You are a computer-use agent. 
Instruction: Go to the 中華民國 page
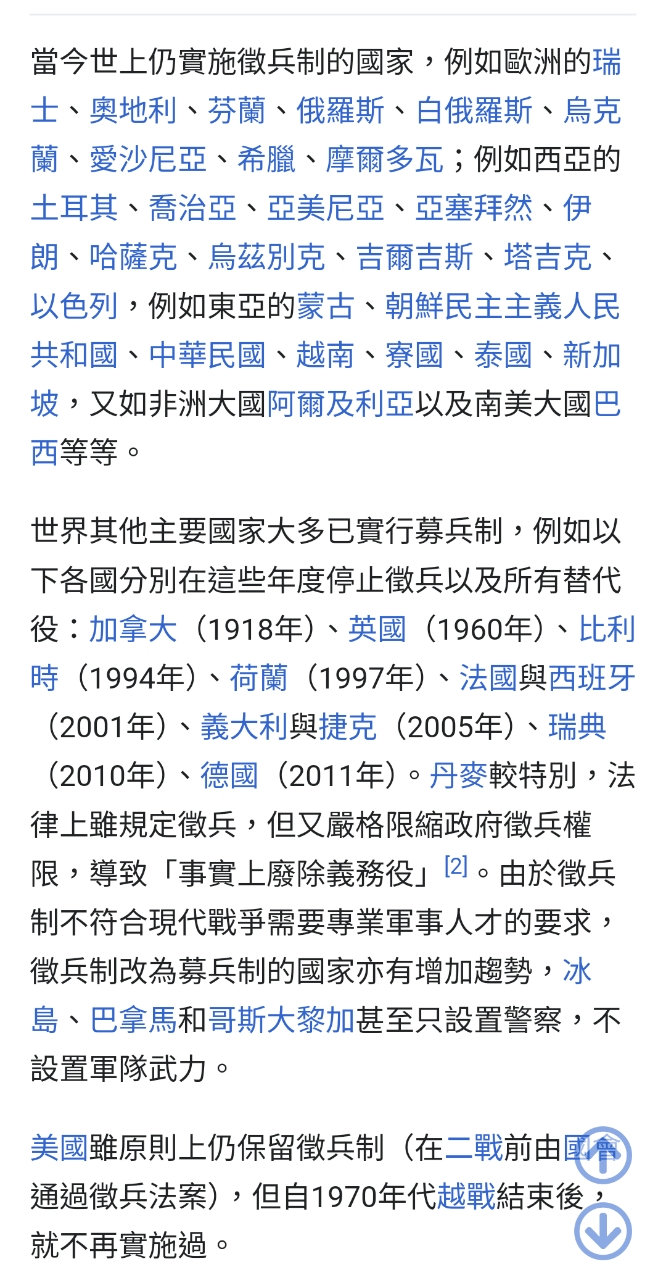click(x=207, y=354)
